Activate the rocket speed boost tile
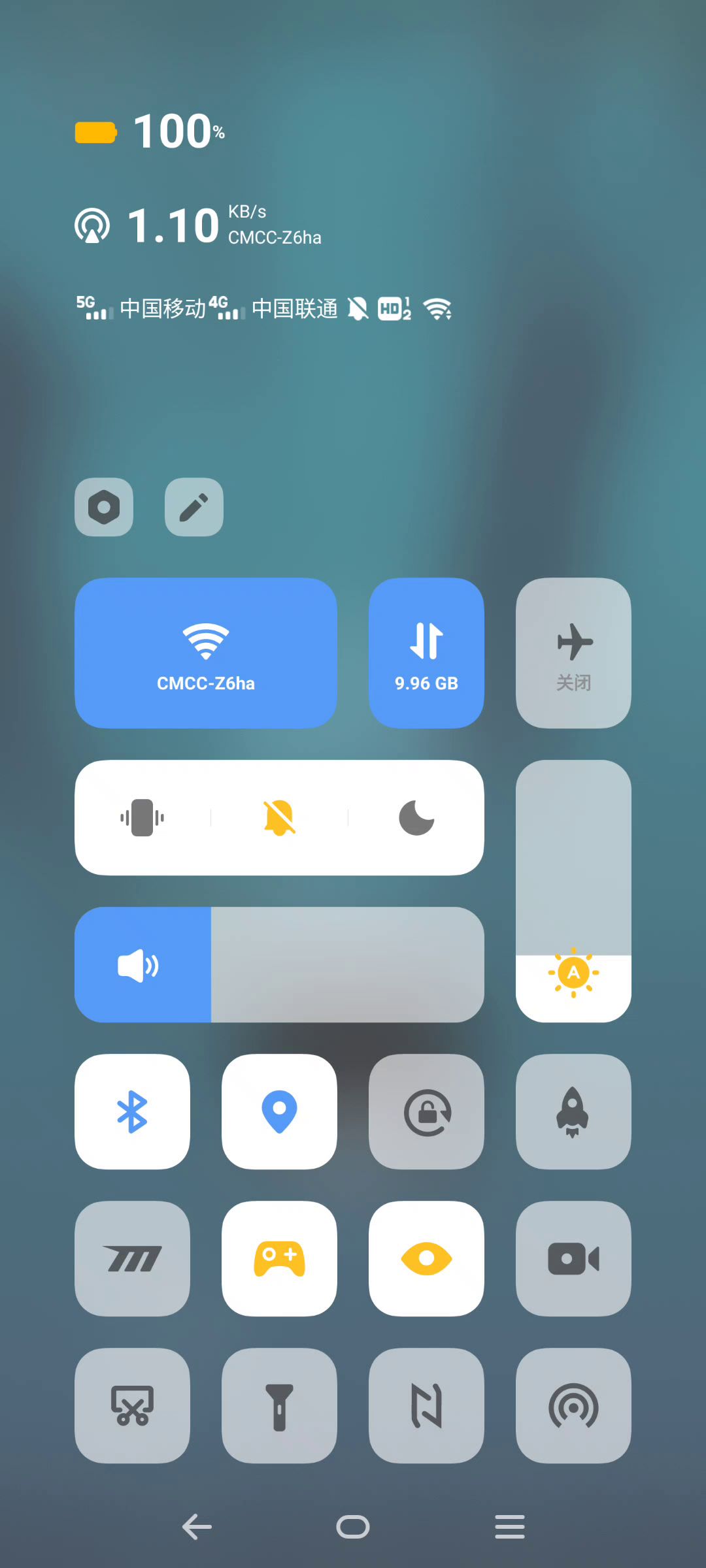This screenshot has height=1568, width=706. click(x=573, y=1111)
